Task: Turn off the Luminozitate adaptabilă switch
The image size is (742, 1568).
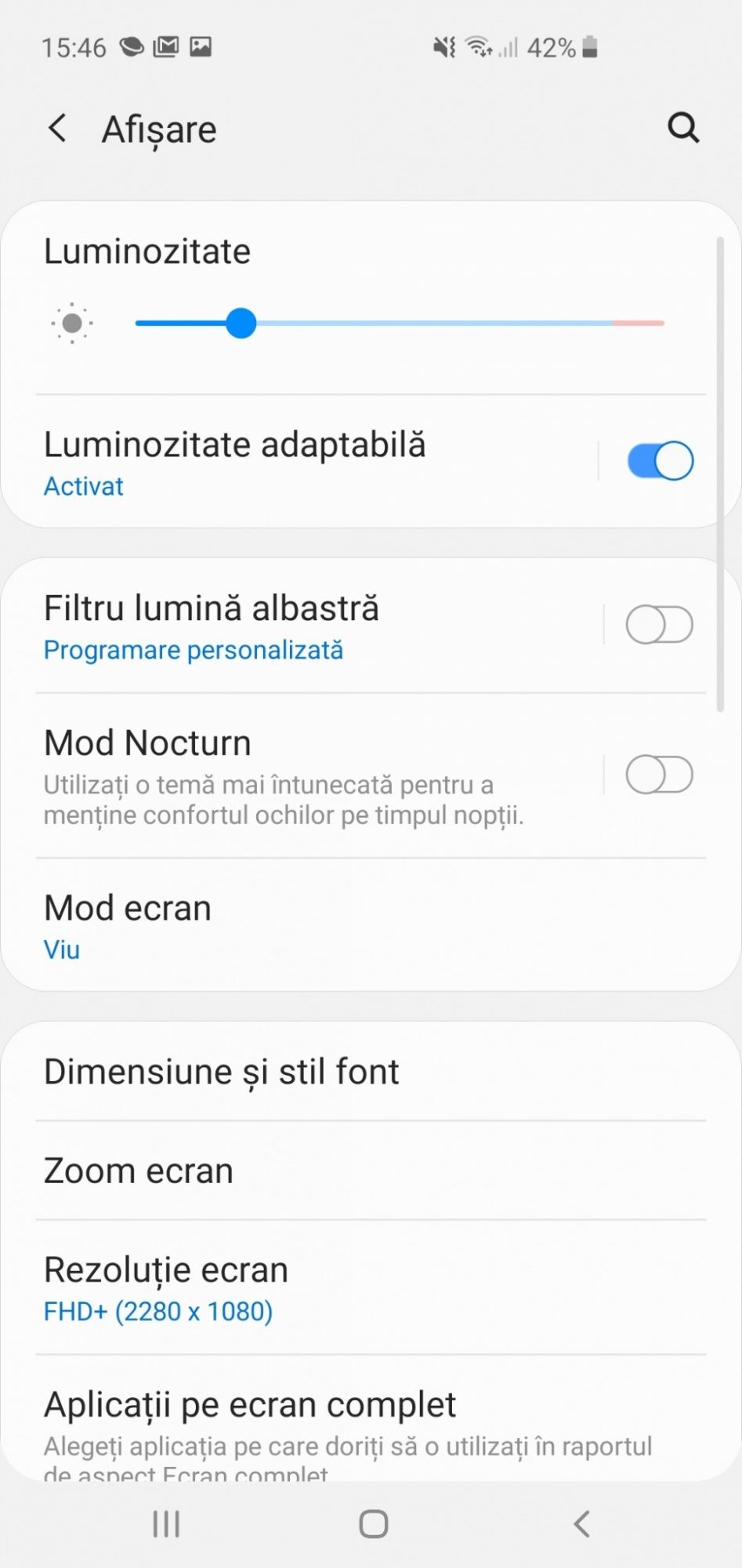Action: (660, 461)
